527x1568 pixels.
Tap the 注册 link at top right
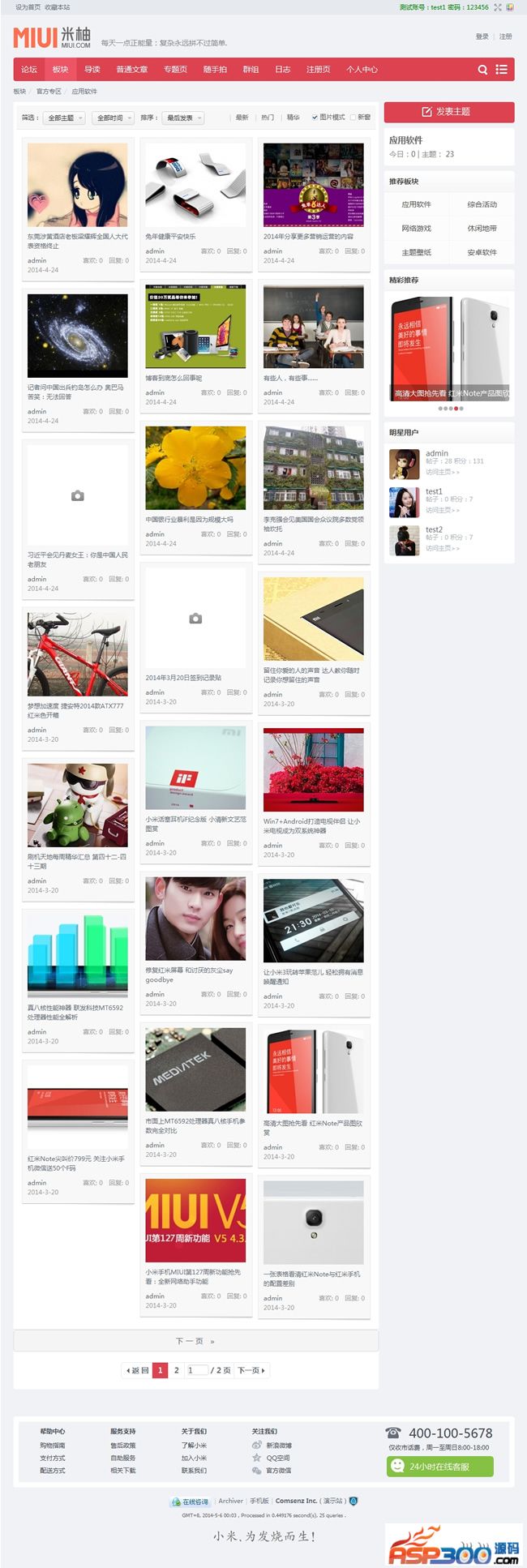coord(505,36)
